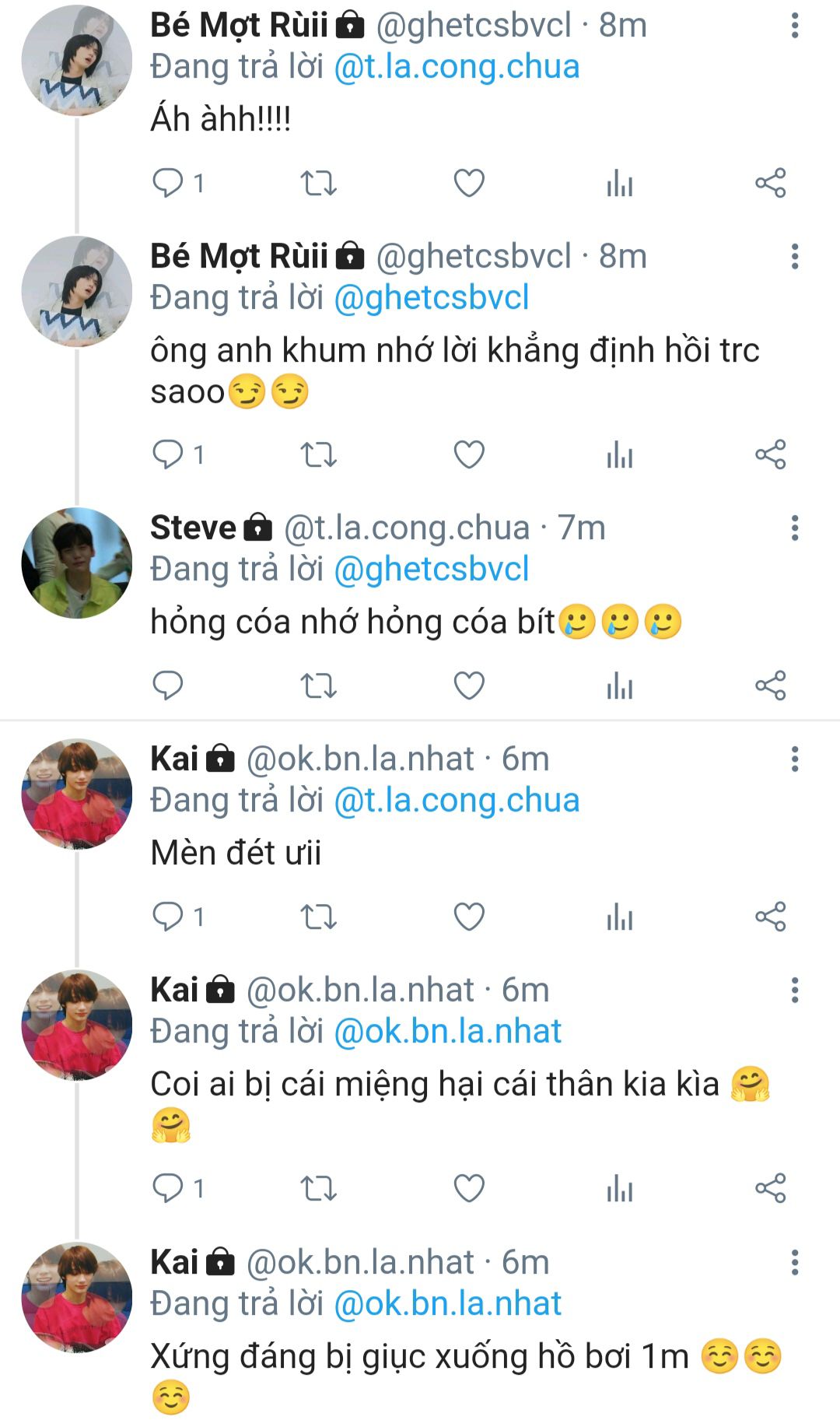Image resolution: width=840 pixels, height=1420 pixels.
Task: View analytics of Steve's tweet
Action: [619, 685]
